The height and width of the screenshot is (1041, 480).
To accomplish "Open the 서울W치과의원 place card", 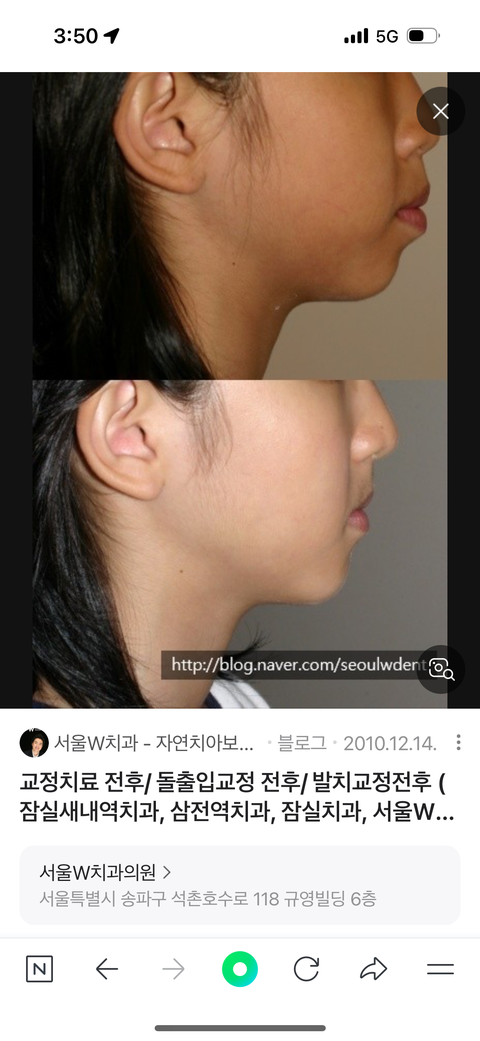I will tap(240, 885).
